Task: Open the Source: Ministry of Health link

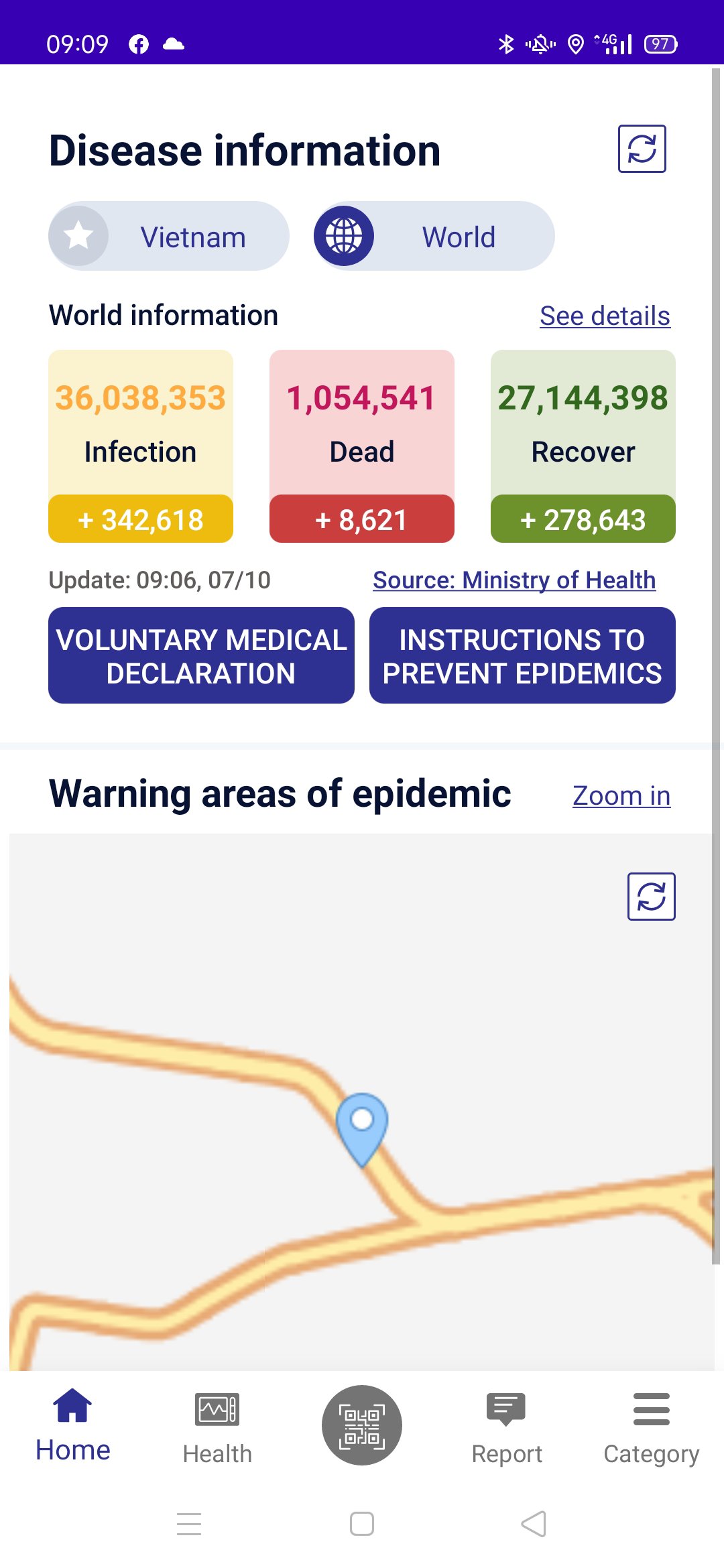Action: pyautogui.click(x=514, y=580)
